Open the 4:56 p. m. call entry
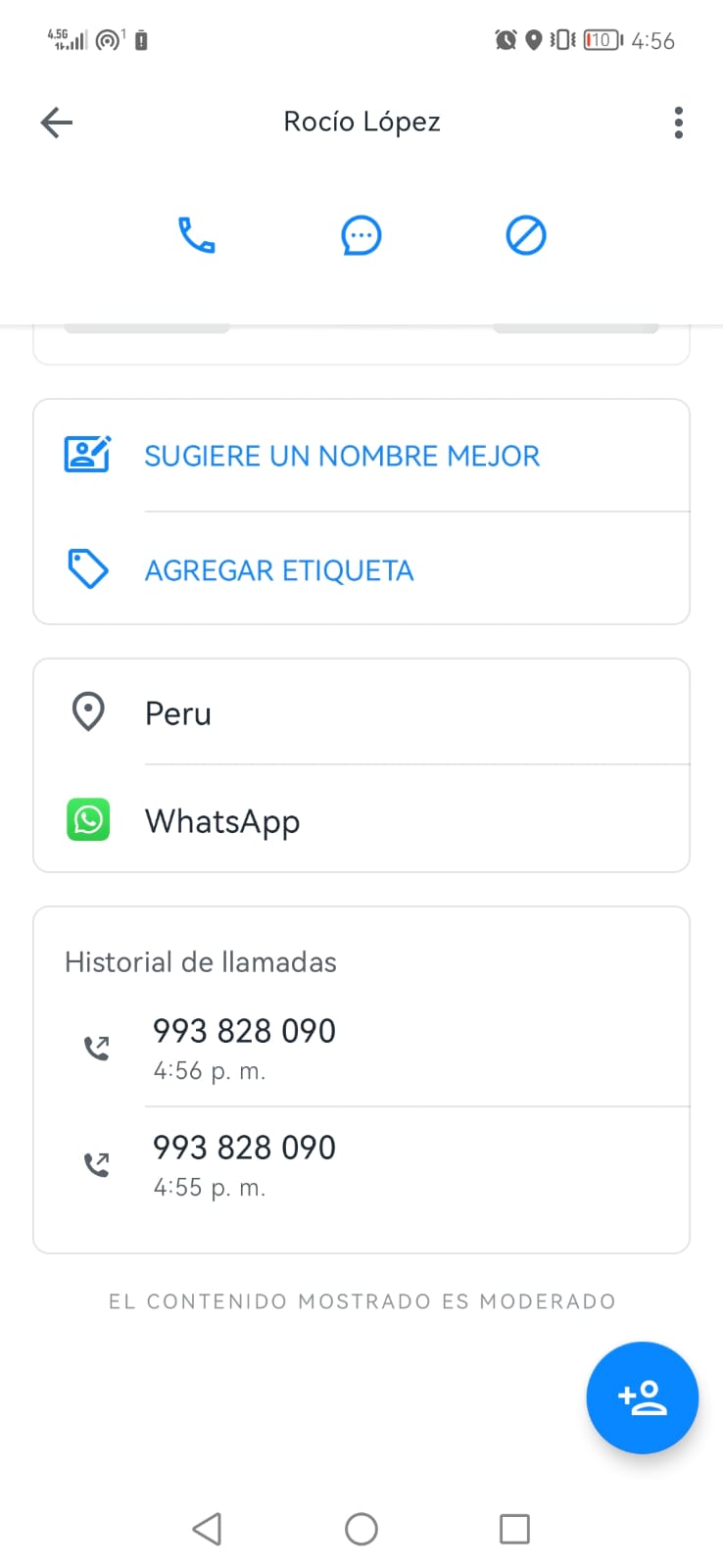This screenshot has height=1568, width=723. (x=361, y=1049)
